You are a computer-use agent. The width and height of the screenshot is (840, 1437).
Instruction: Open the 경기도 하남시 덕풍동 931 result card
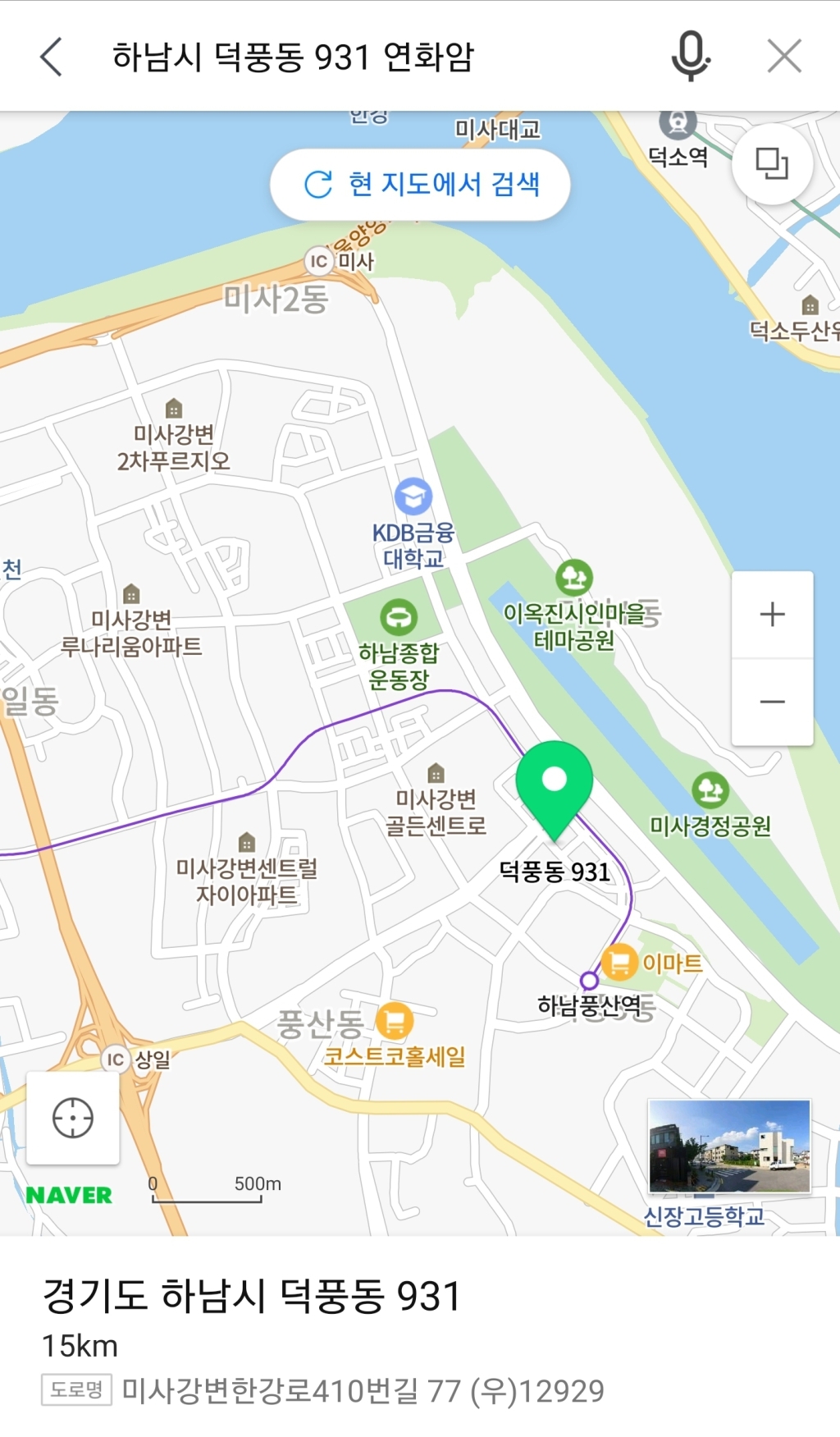[x=420, y=1338]
